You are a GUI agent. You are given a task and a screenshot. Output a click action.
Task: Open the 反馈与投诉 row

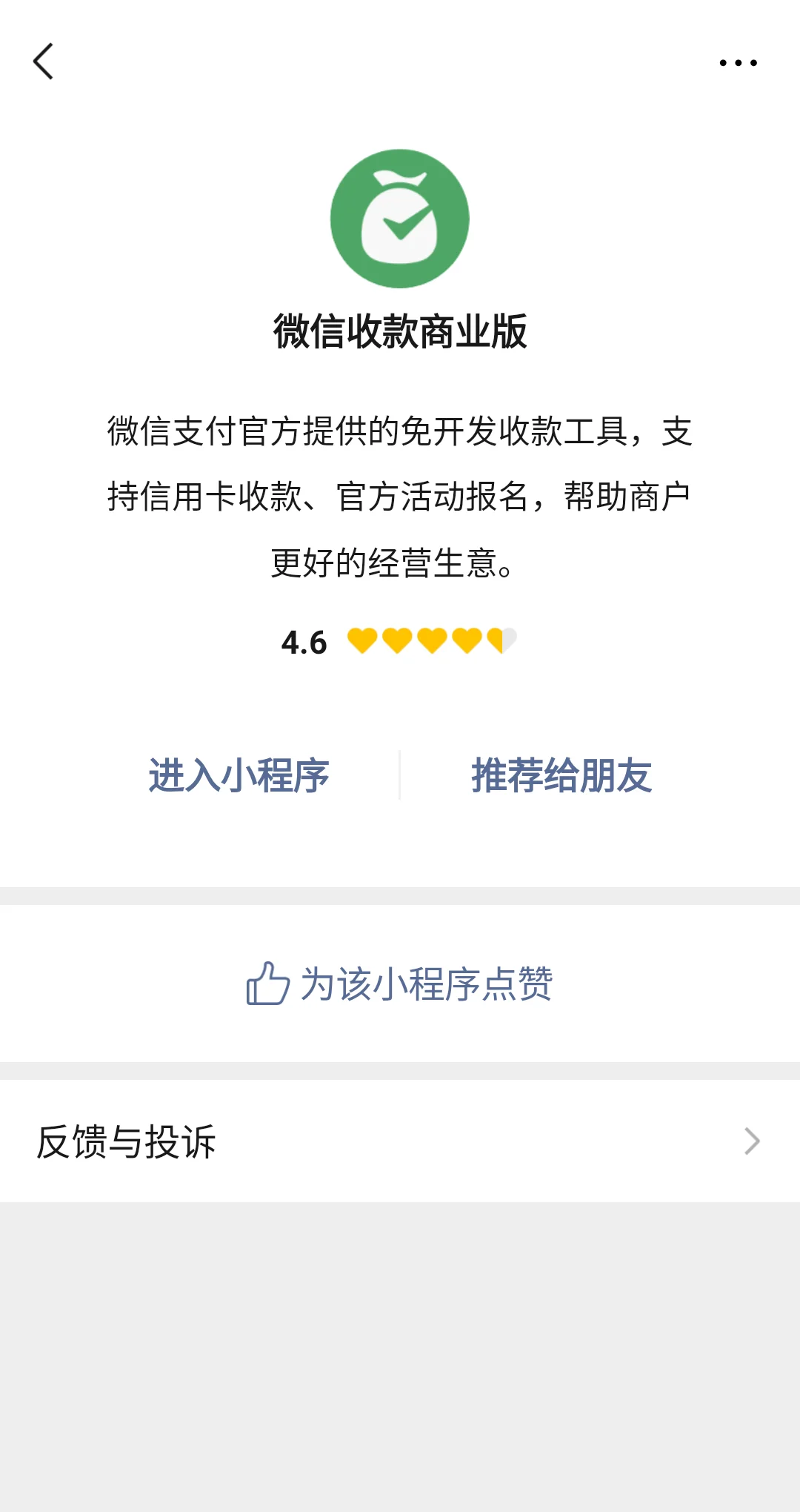(x=400, y=1141)
